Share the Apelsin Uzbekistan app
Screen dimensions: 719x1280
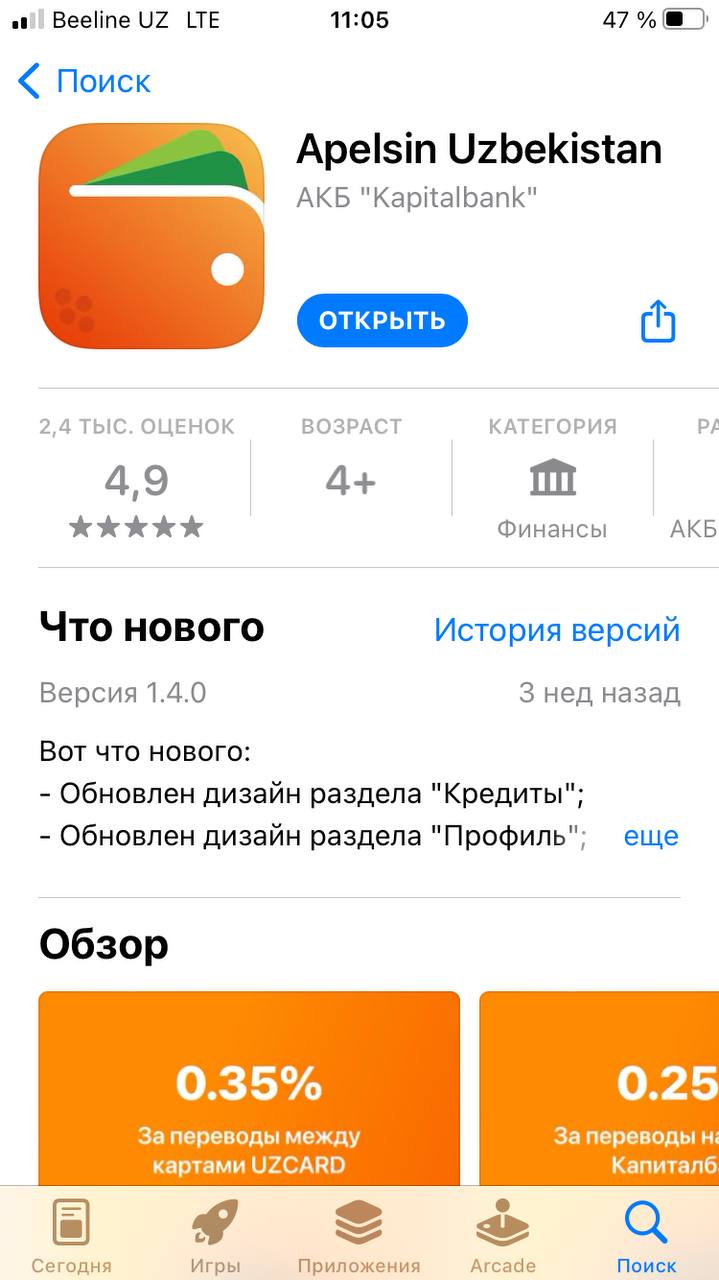(657, 321)
